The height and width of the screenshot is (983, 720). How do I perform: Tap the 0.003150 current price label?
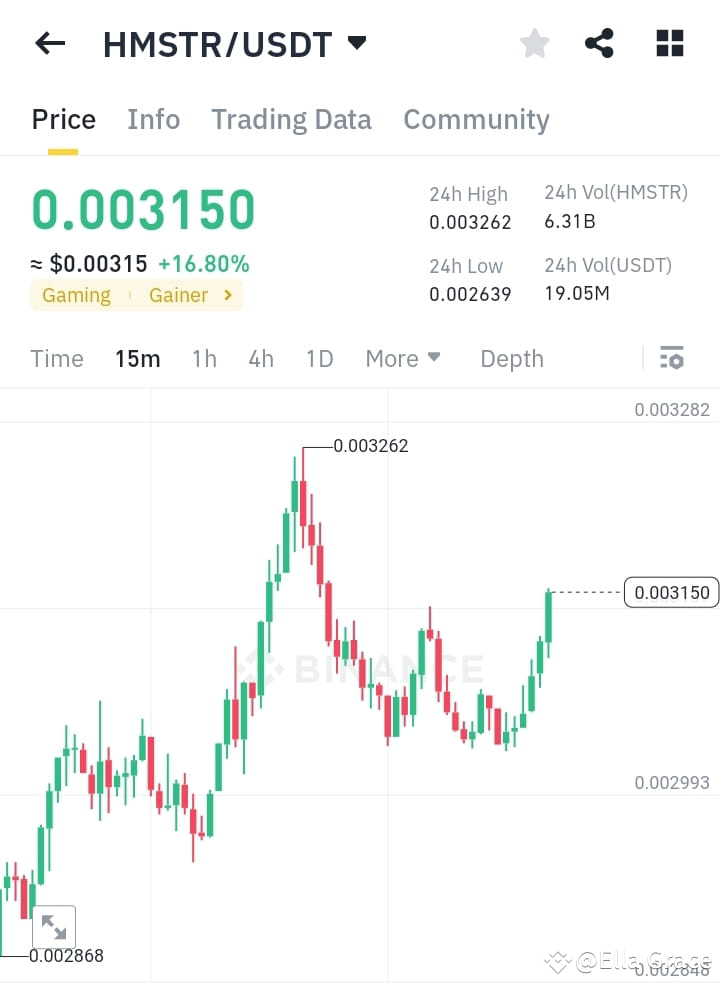pyautogui.click(x=671, y=592)
